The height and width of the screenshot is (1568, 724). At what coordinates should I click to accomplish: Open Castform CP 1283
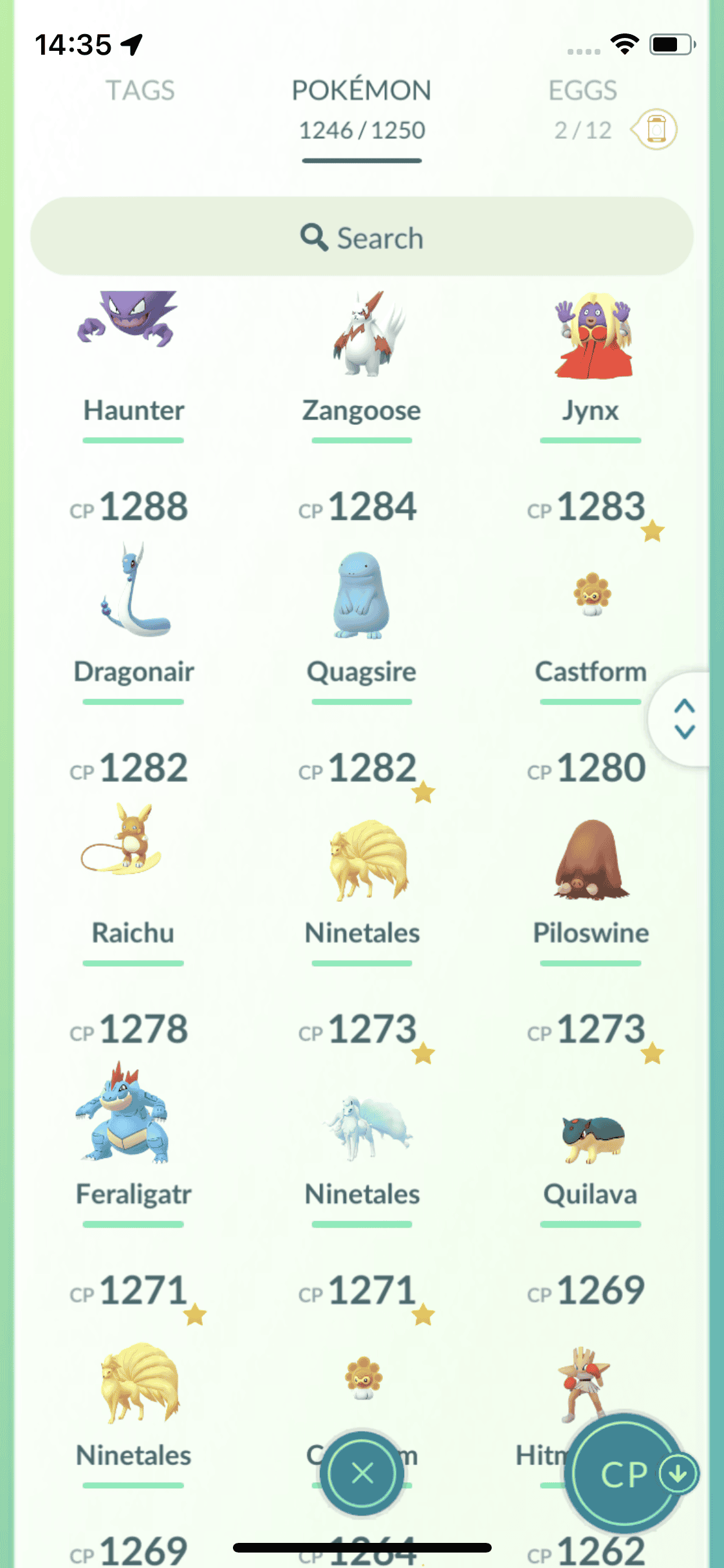[590, 599]
